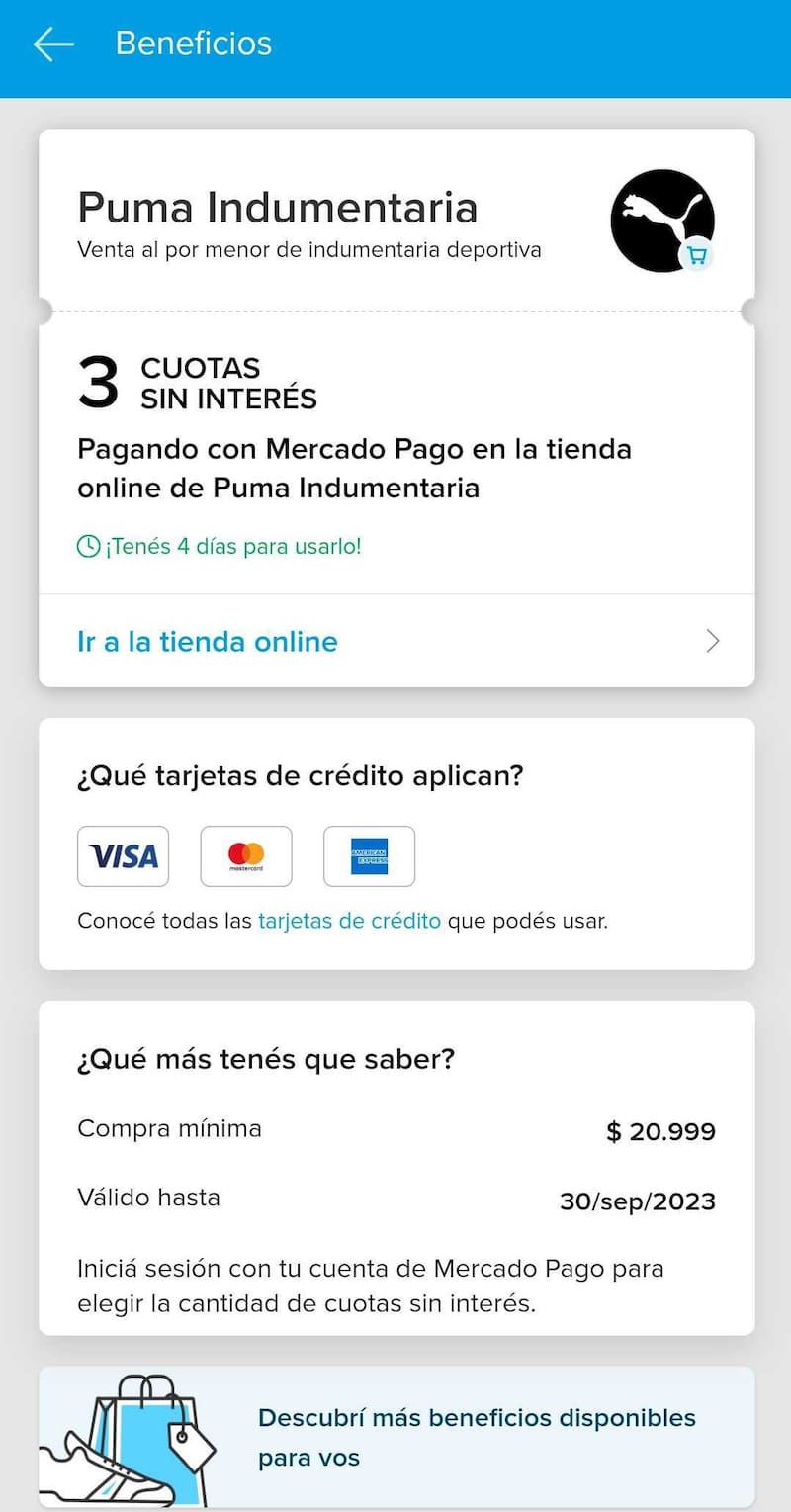Open Descubrí más beneficios disponibles banner

point(395,1437)
